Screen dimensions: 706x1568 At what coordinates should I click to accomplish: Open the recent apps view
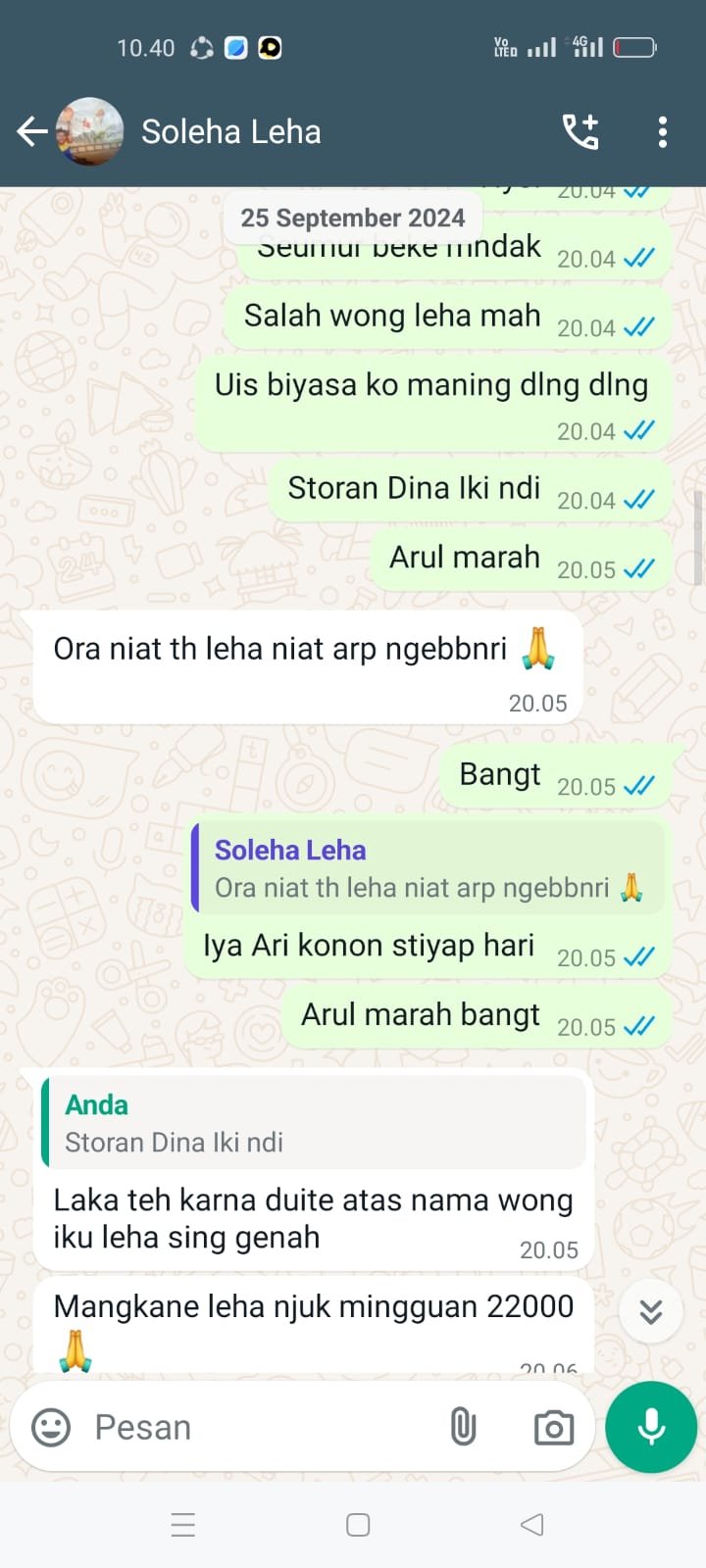[183, 1525]
